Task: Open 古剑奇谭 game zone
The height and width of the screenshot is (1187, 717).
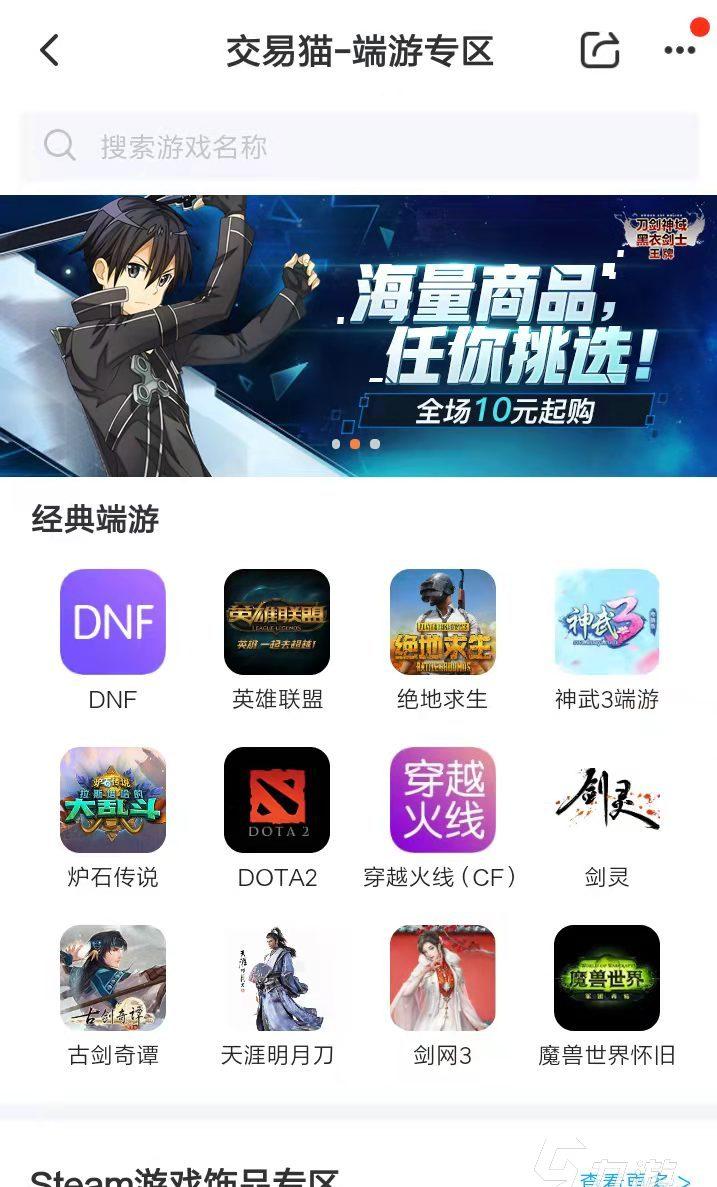Action: [x=113, y=978]
